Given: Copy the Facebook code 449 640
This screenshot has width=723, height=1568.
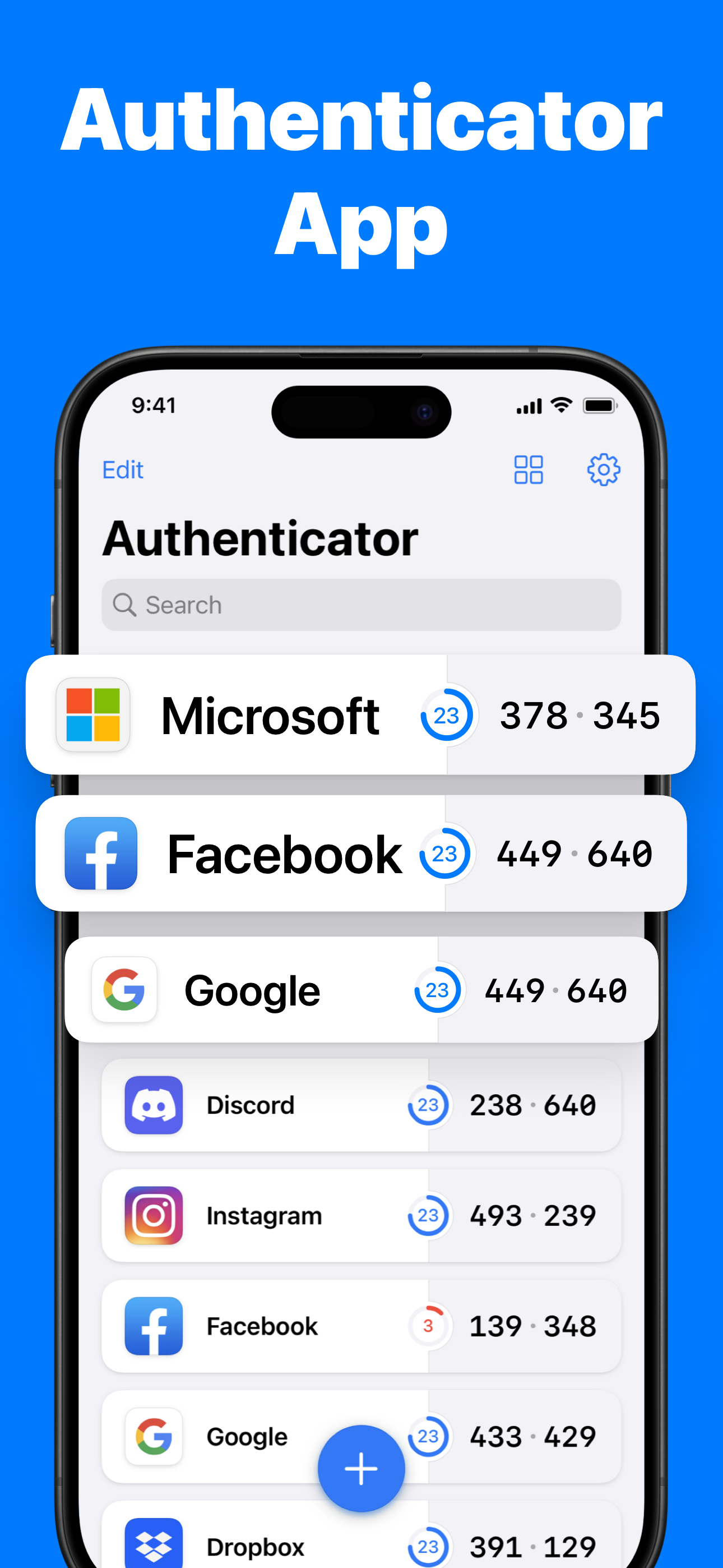Looking at the screenshot, I should pyautogui.click(x=574, y=854).
